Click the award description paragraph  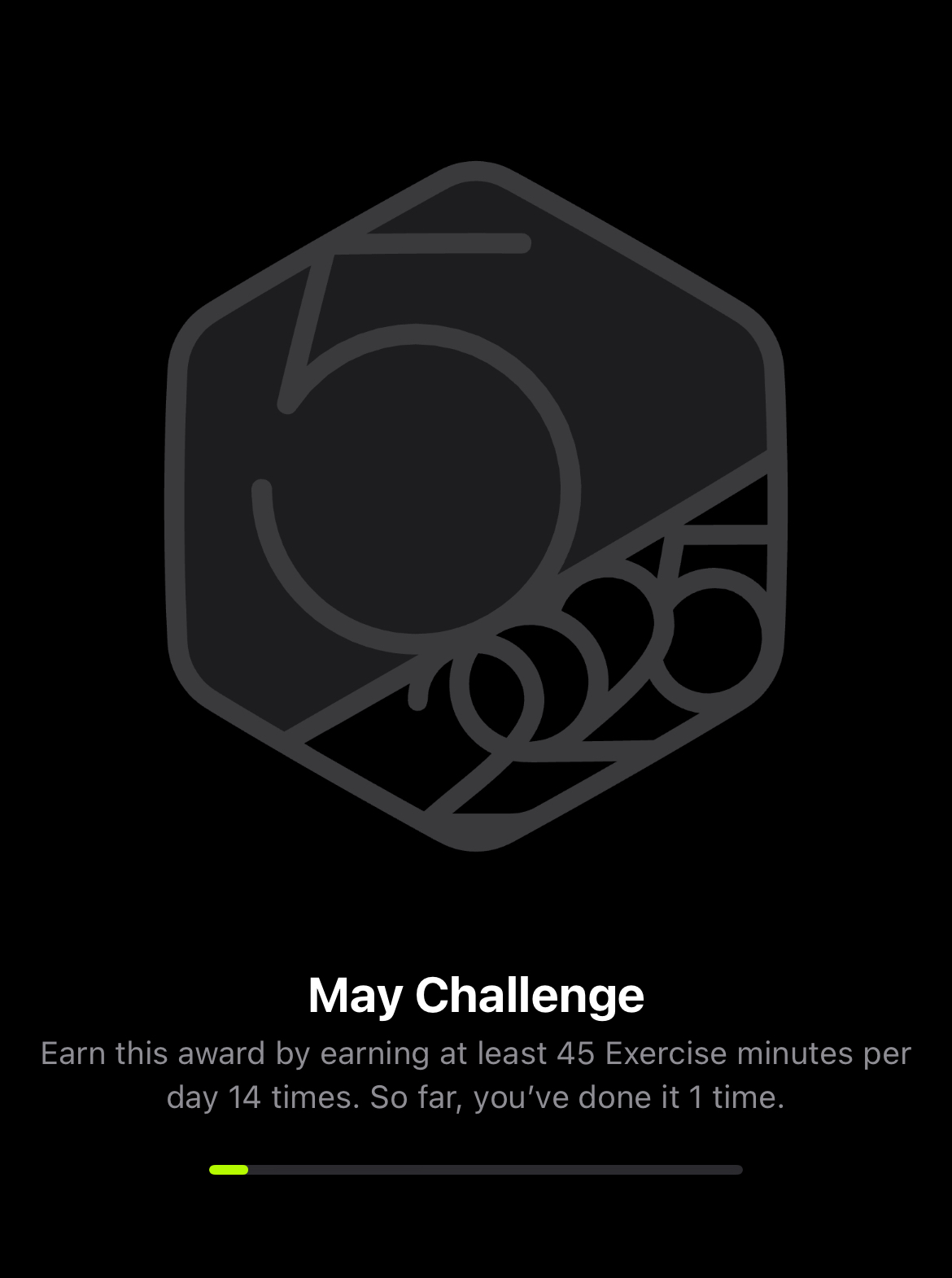pos(474,1074)
